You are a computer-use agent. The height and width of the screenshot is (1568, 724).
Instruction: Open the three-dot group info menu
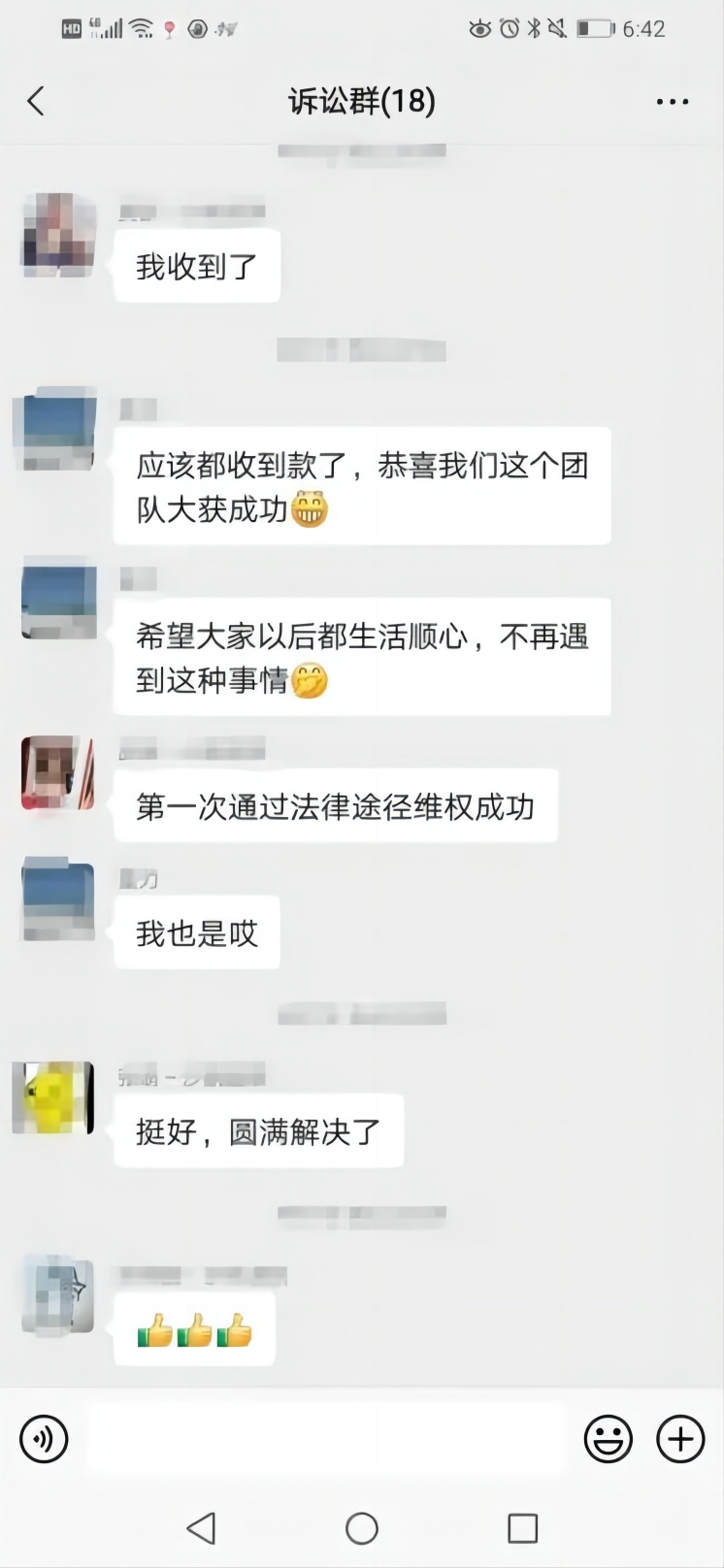pyautogui.click(x=672, y=101)
